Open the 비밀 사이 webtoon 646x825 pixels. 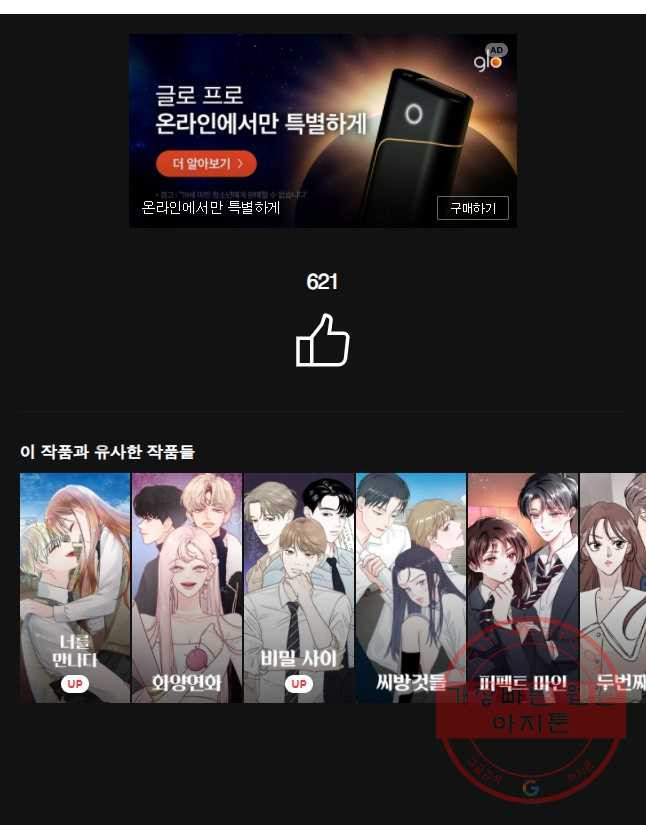[x=299, y=587]
